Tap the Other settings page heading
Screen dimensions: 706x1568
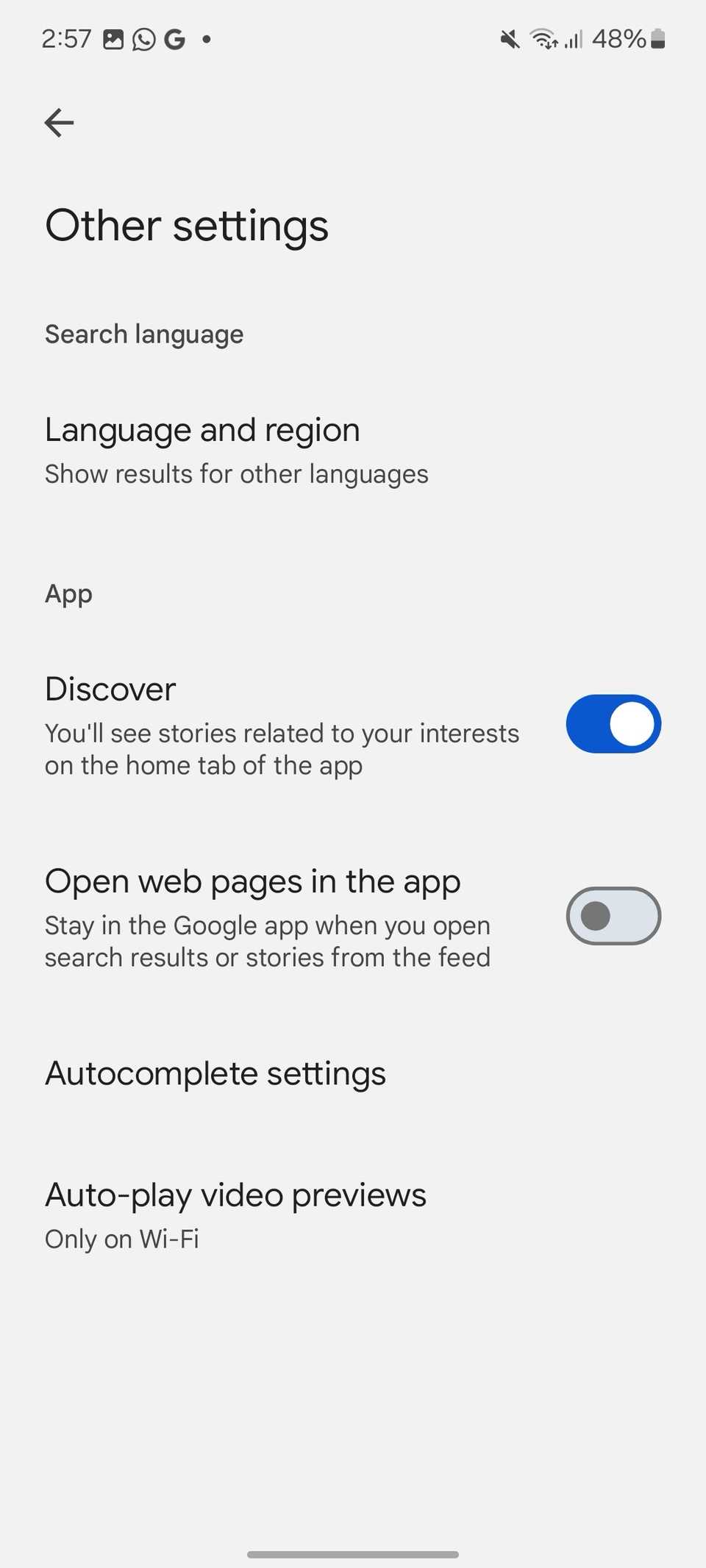tap(187, 226)
